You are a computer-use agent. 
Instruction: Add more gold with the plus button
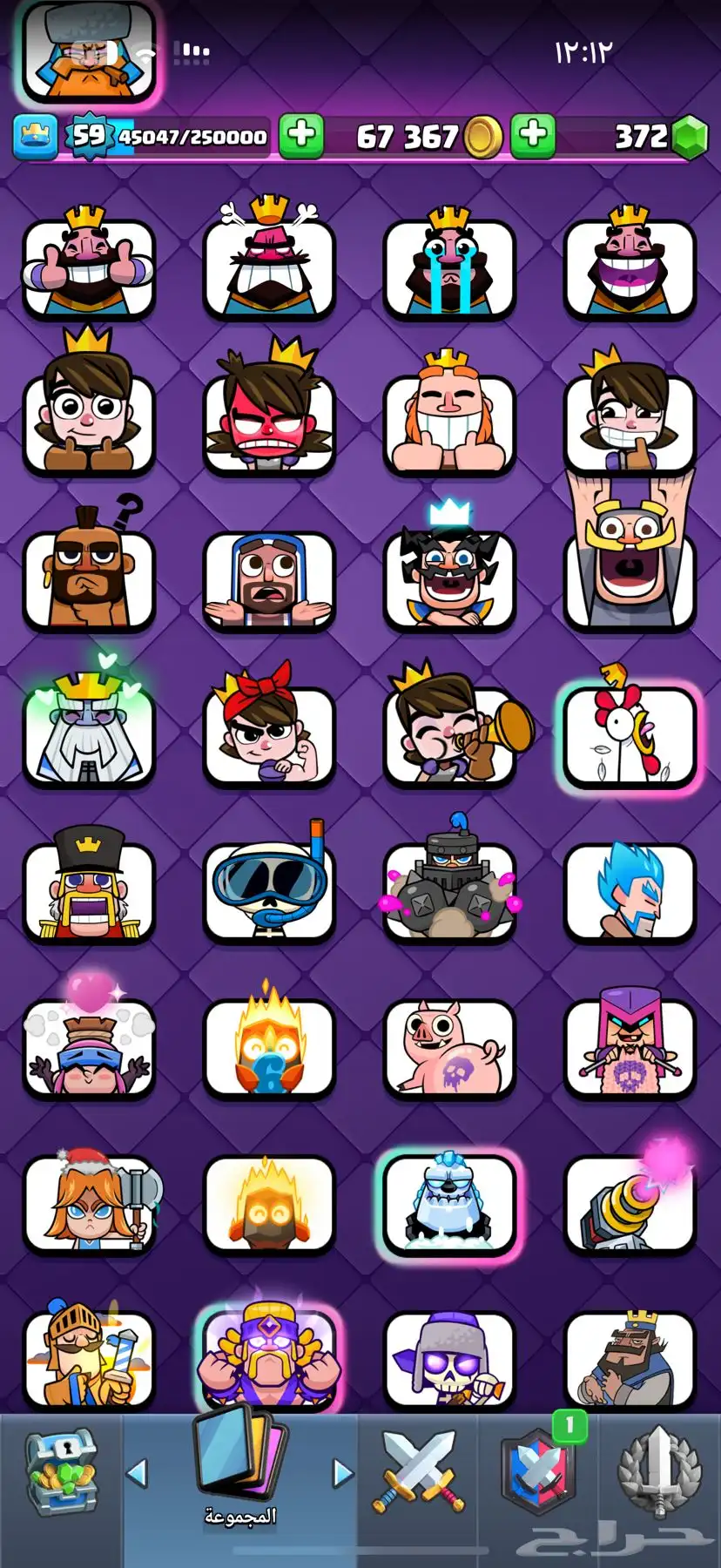(x=533, y=135)
